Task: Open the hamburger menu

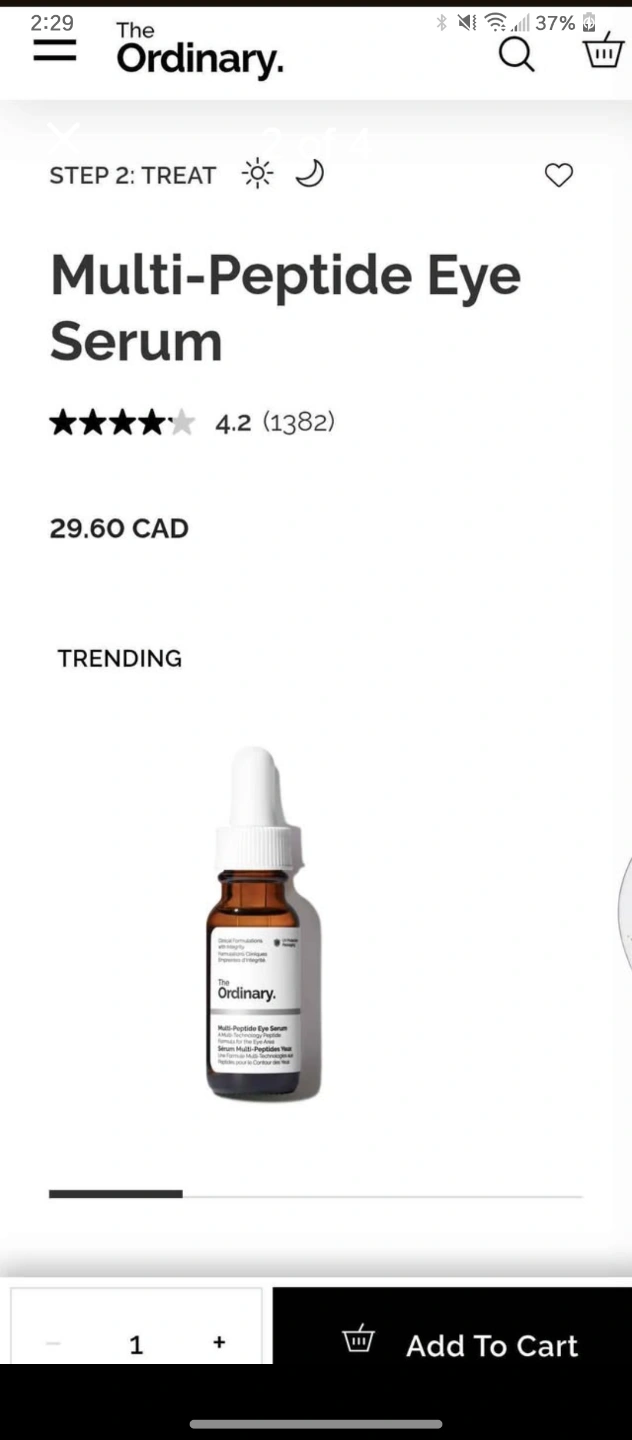Action: coord(54,52)
